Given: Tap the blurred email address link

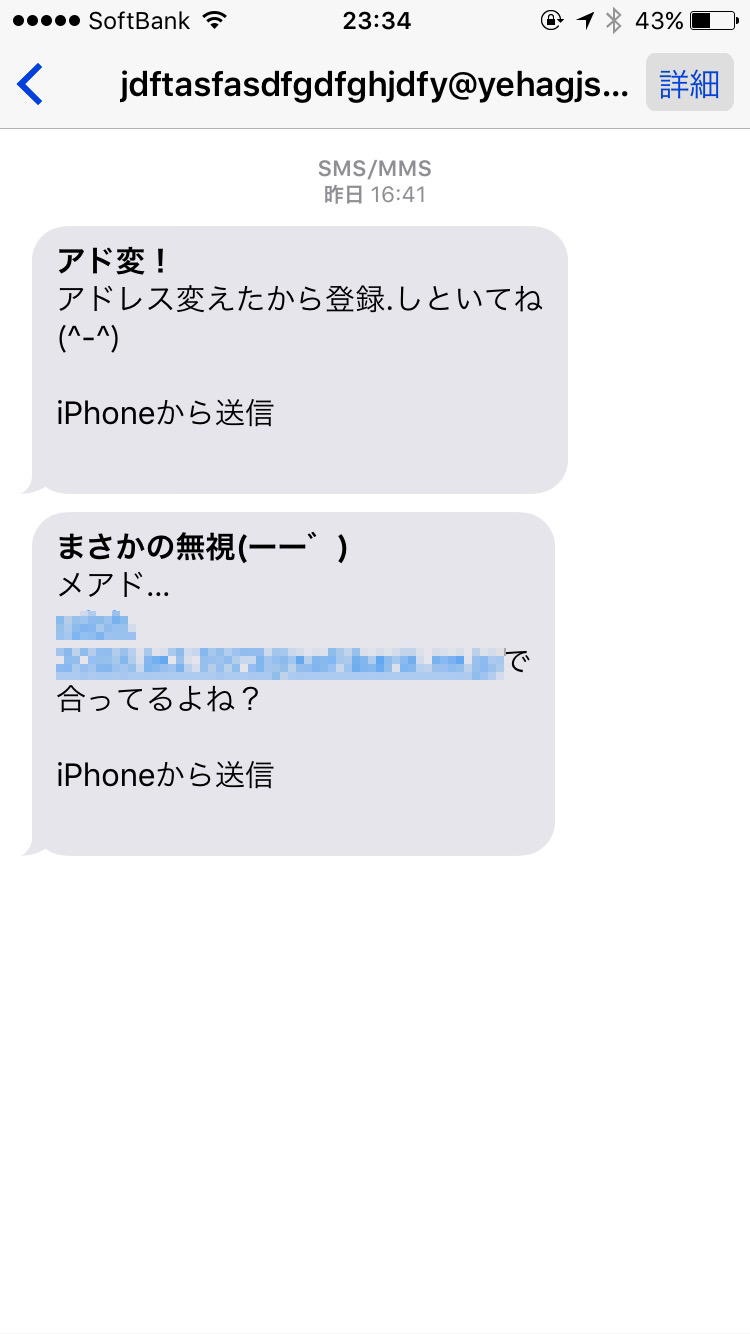Looking at the screenshot, I should coord(281,645).
